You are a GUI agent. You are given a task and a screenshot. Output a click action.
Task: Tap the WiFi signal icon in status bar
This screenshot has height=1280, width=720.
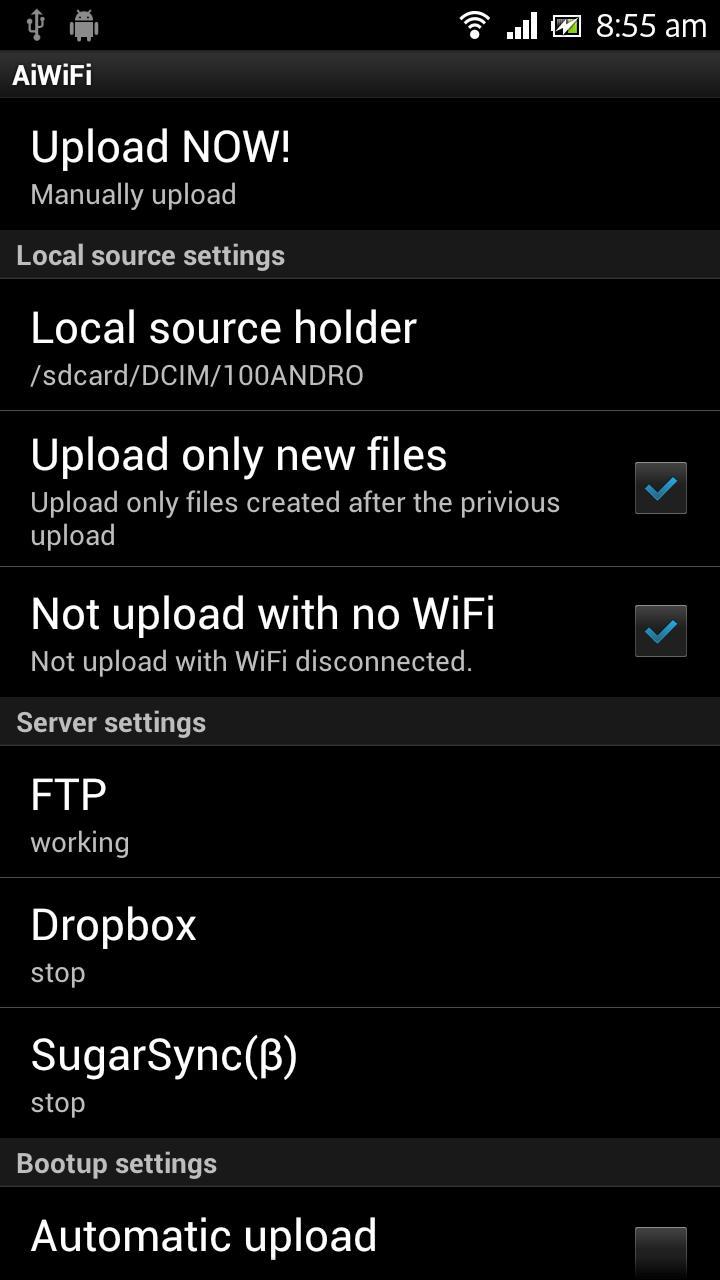476,24
